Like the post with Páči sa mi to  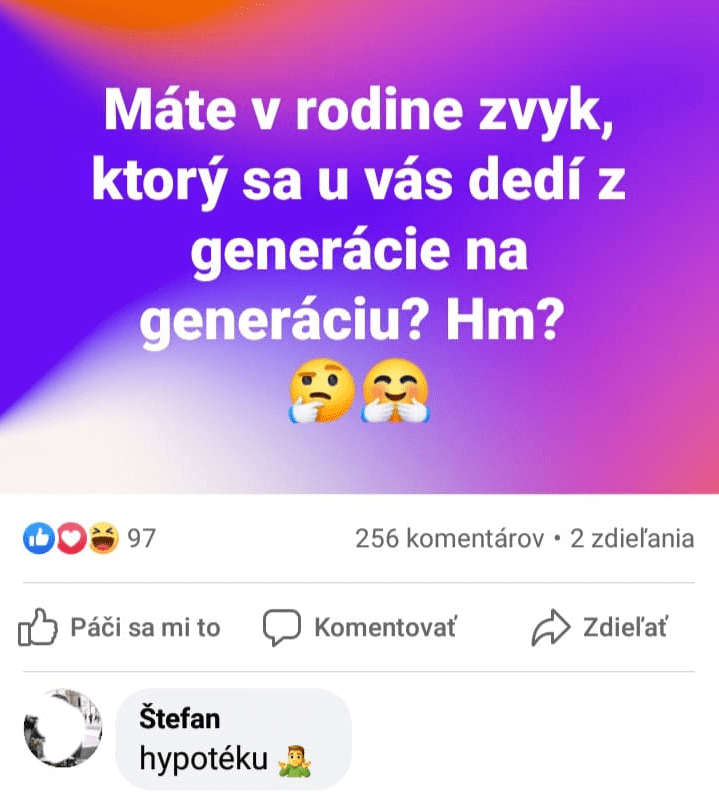click(120, 628)
